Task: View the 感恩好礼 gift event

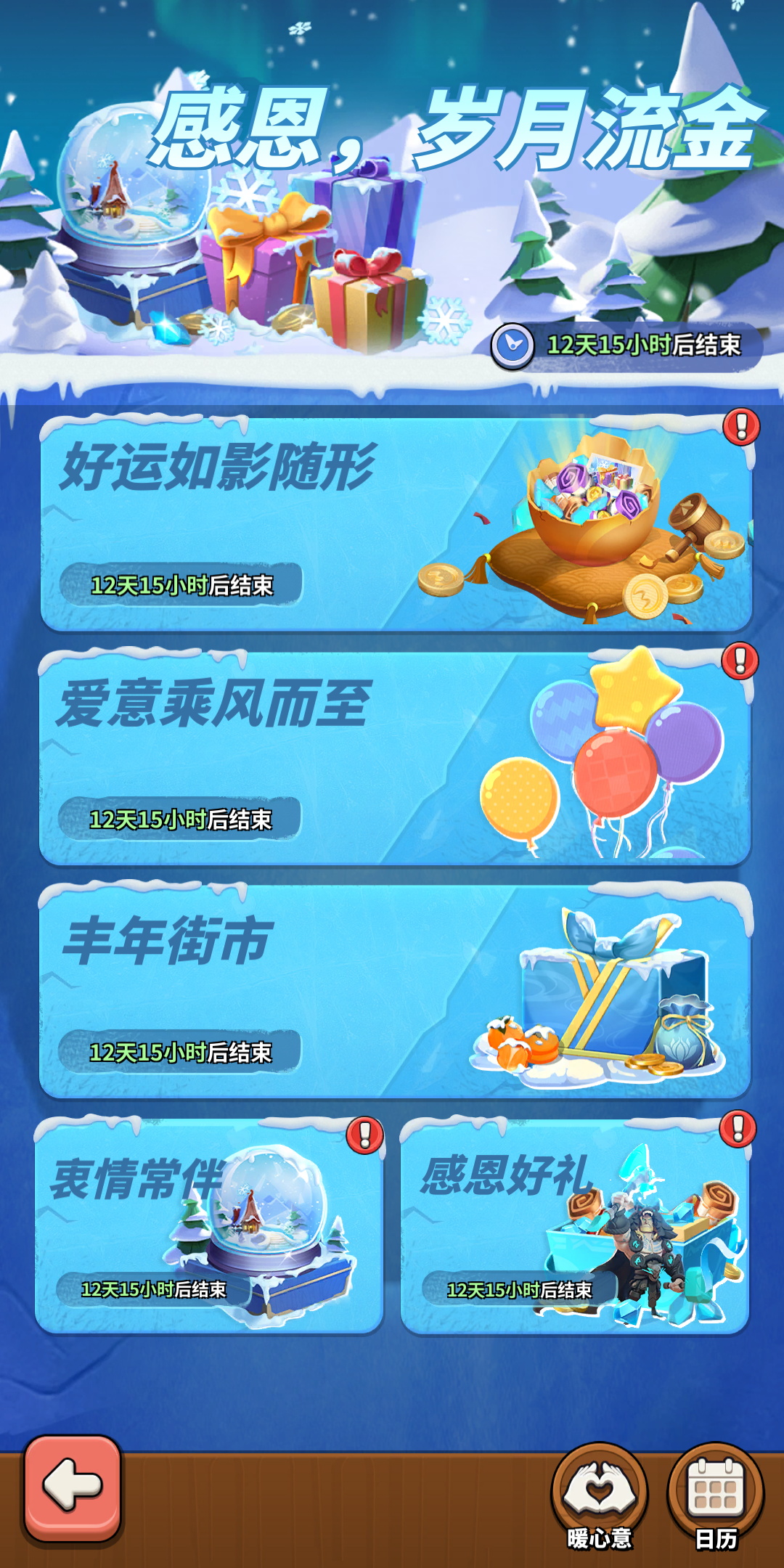Action: [575, 1227]
